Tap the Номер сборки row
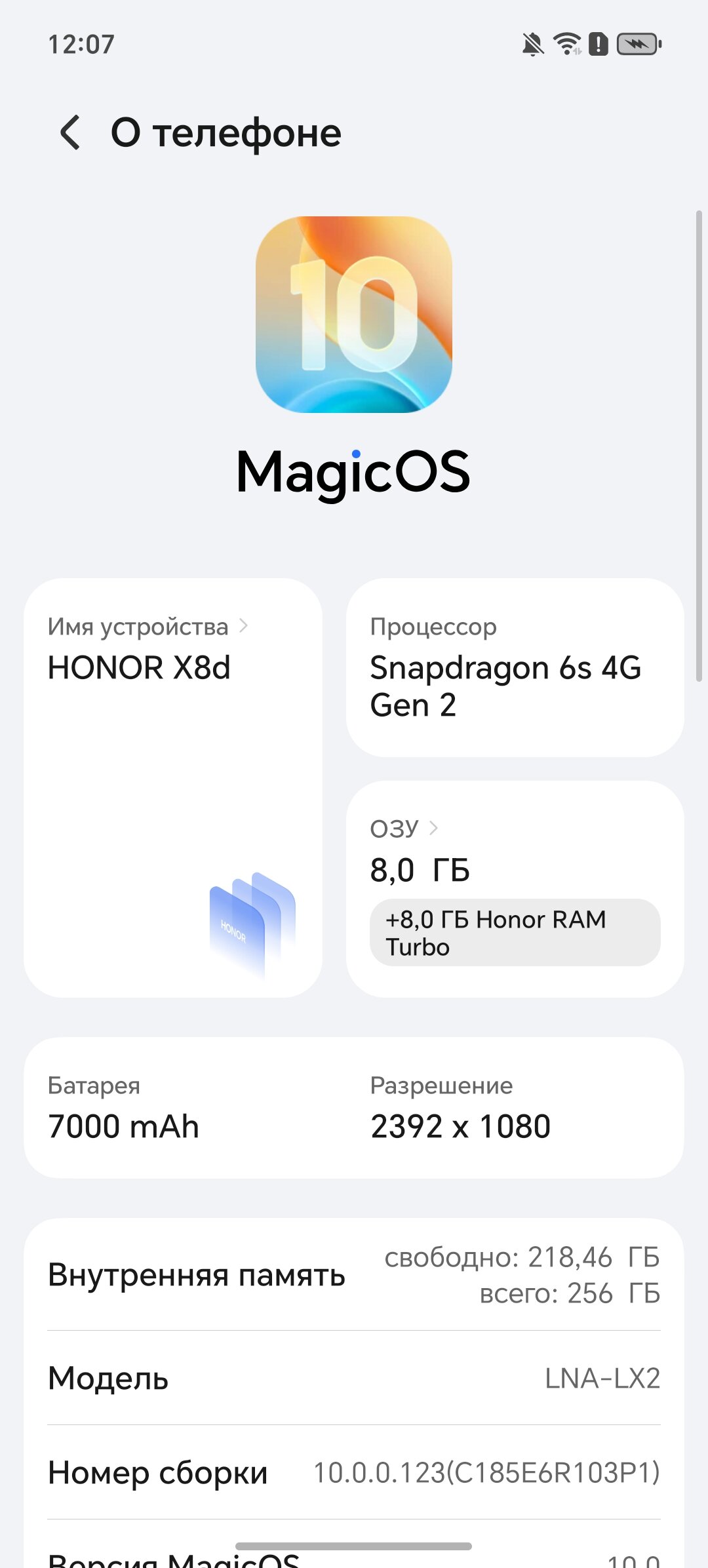Screen dimensions: 708x1568 pos(354,1473)
